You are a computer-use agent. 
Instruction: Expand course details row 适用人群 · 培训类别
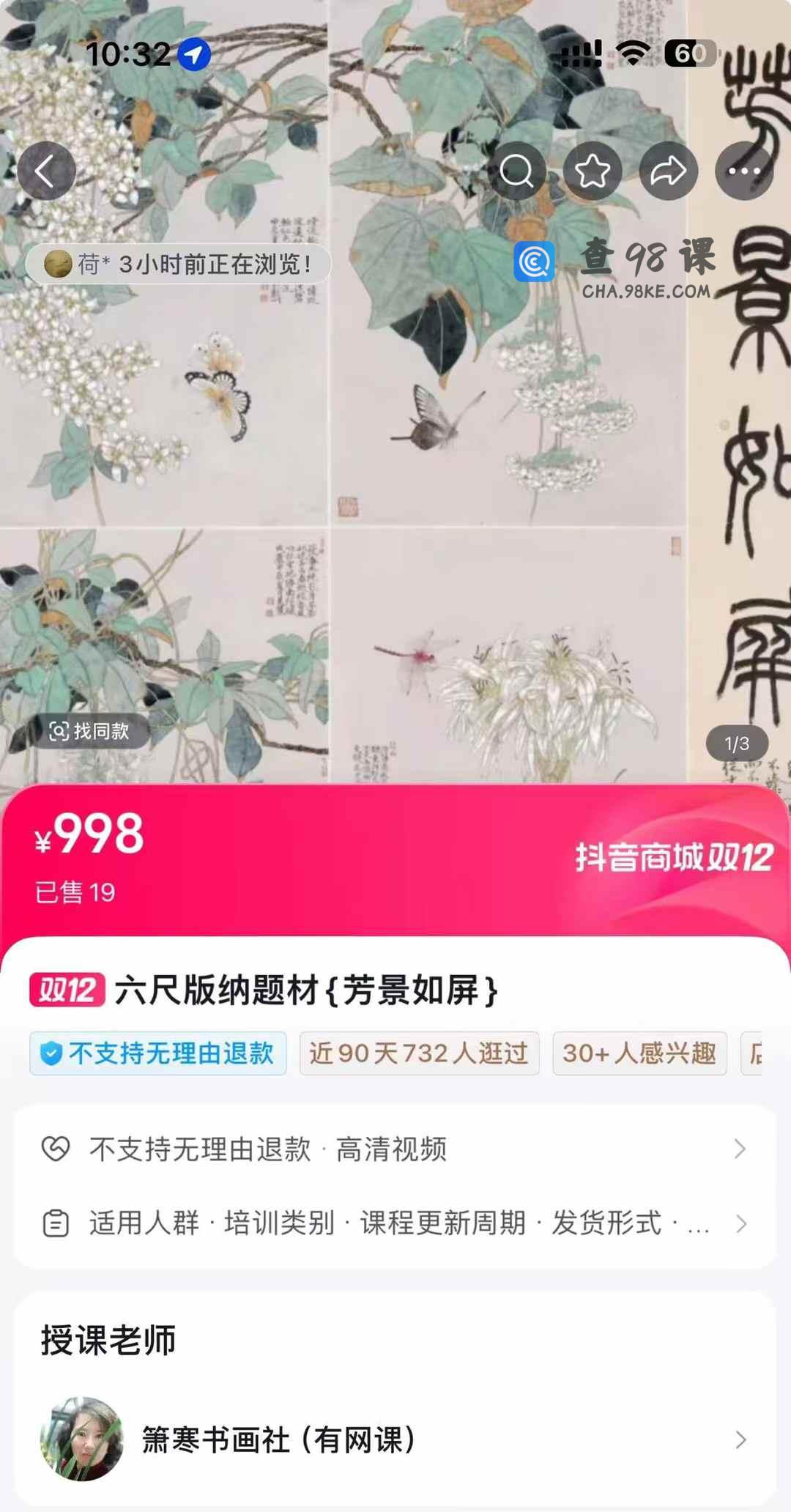pyautogui.click(x=395, y=1223)
